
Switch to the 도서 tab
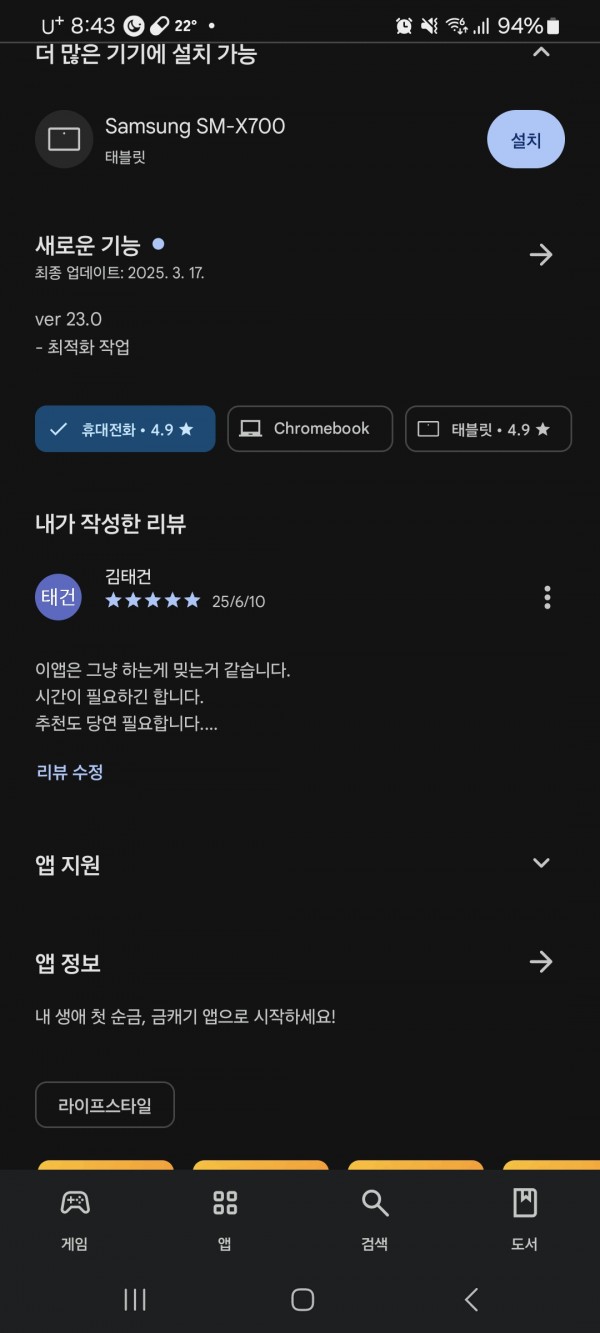[x=525, y=1220]
